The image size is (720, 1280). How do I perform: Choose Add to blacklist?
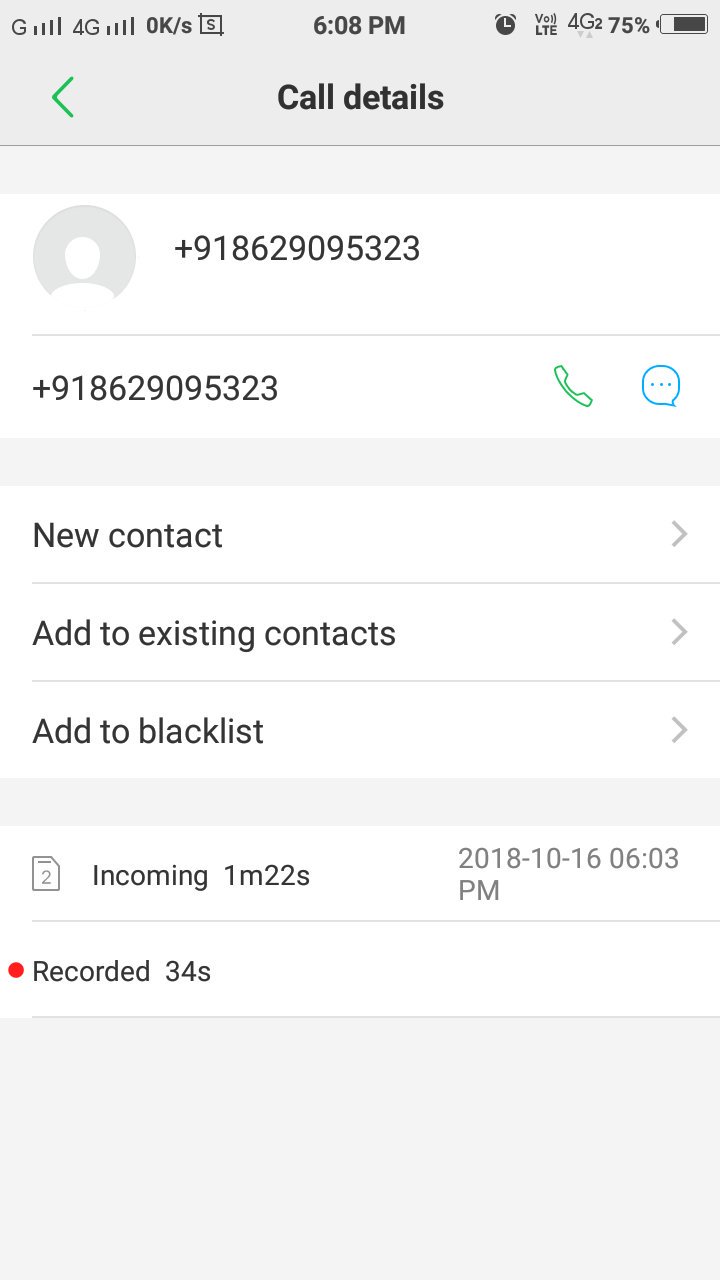click(360, 731)
